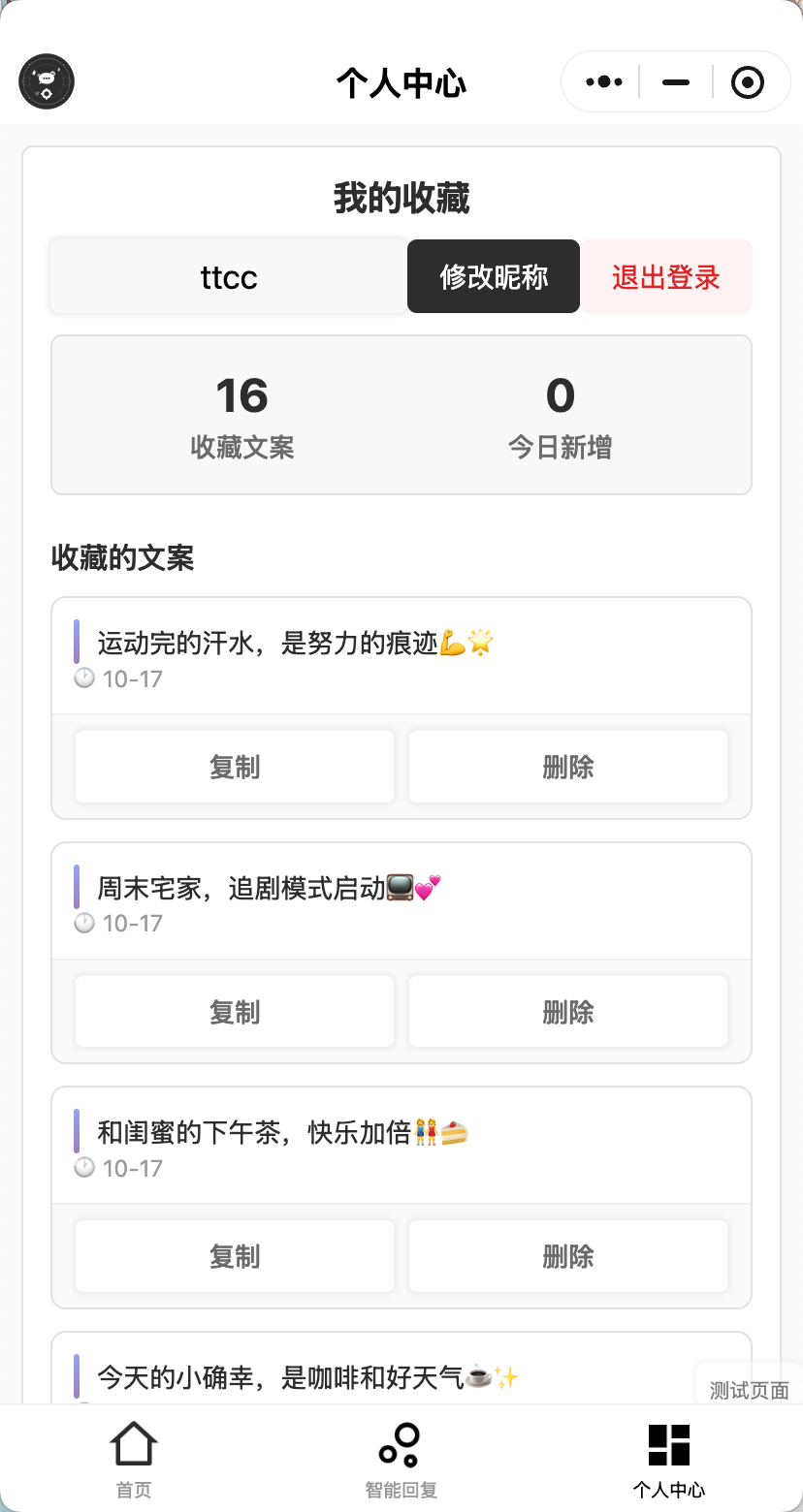Click the clock icon on the weekend TV post
This screenshot has width=803, height=1512.
click(83, 924)
